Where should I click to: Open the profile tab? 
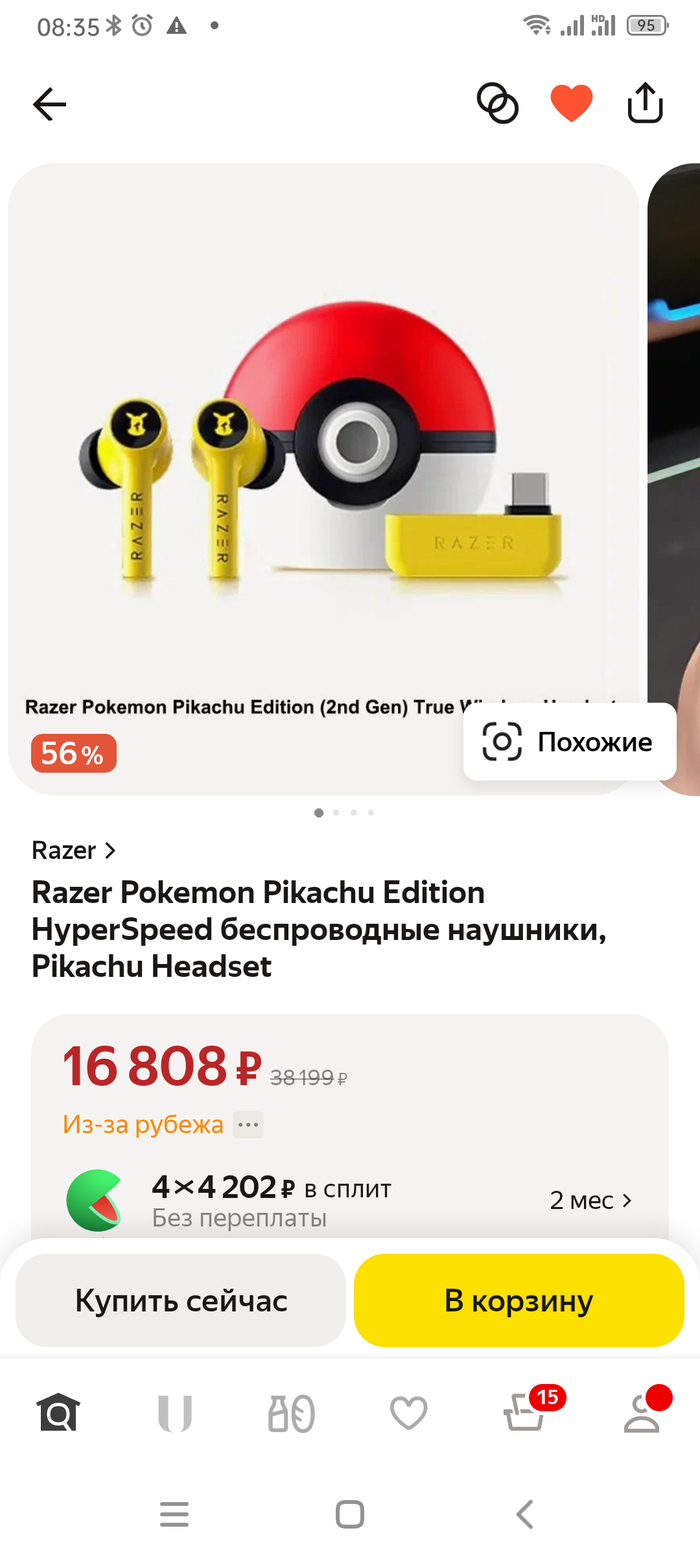(641, 1413)
